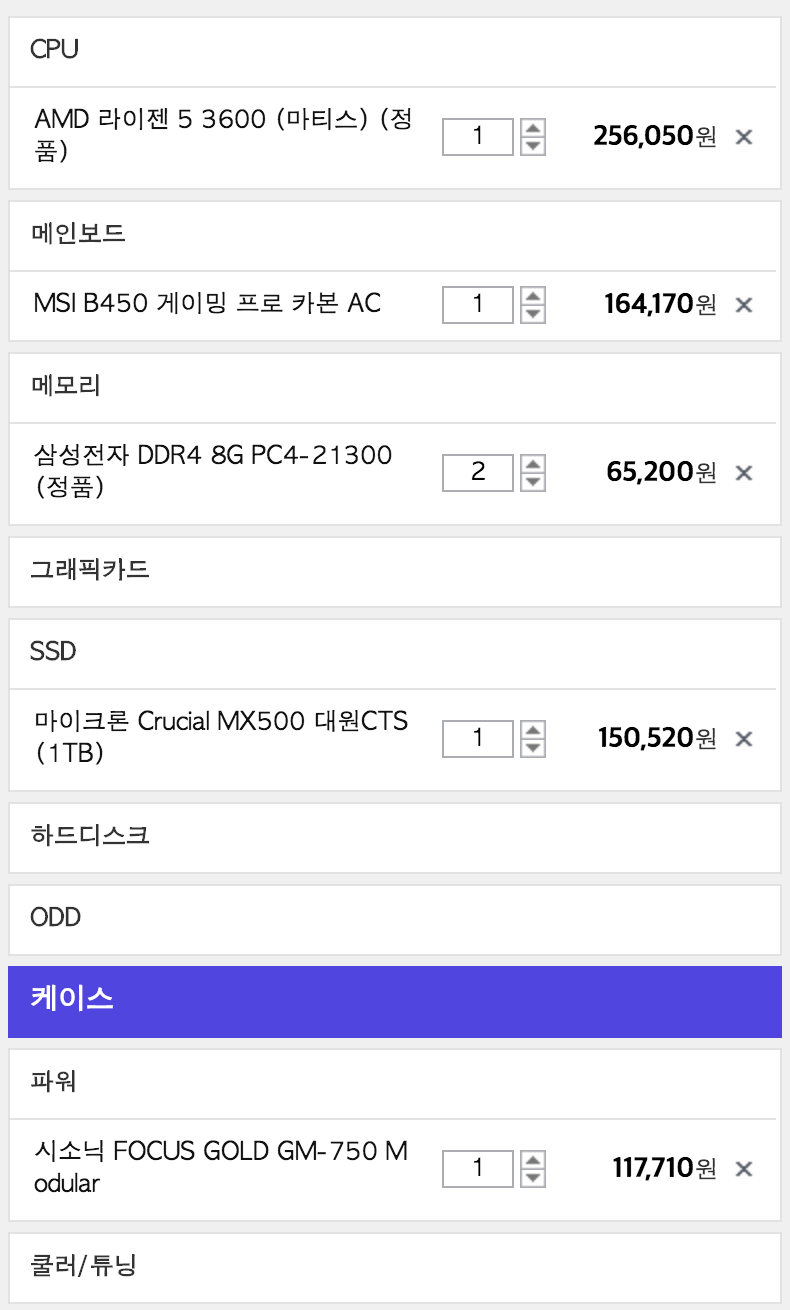Click the quantity field for the SSD
Image resolution: width=790 pixels, height=1310 pixels.
[477, 739]
